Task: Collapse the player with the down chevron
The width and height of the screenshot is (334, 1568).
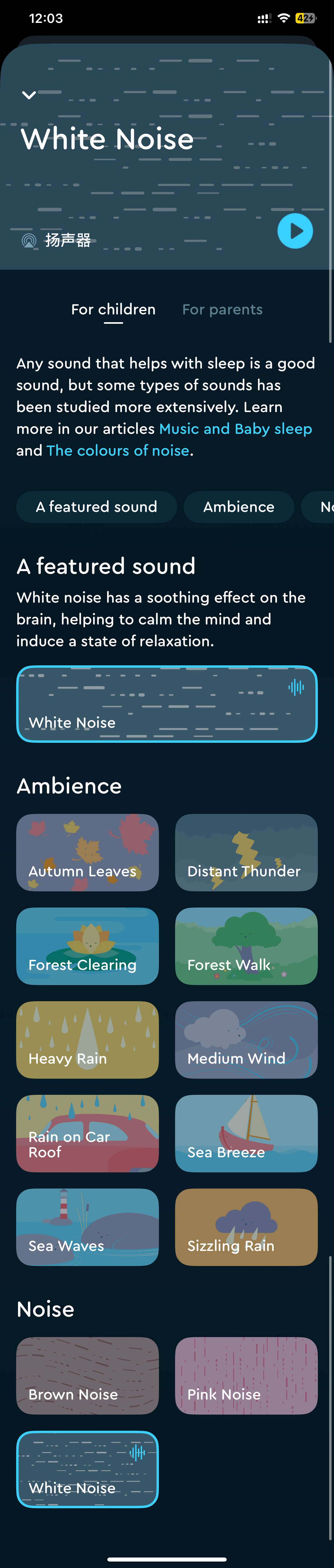Action: [x=29, y=95]
